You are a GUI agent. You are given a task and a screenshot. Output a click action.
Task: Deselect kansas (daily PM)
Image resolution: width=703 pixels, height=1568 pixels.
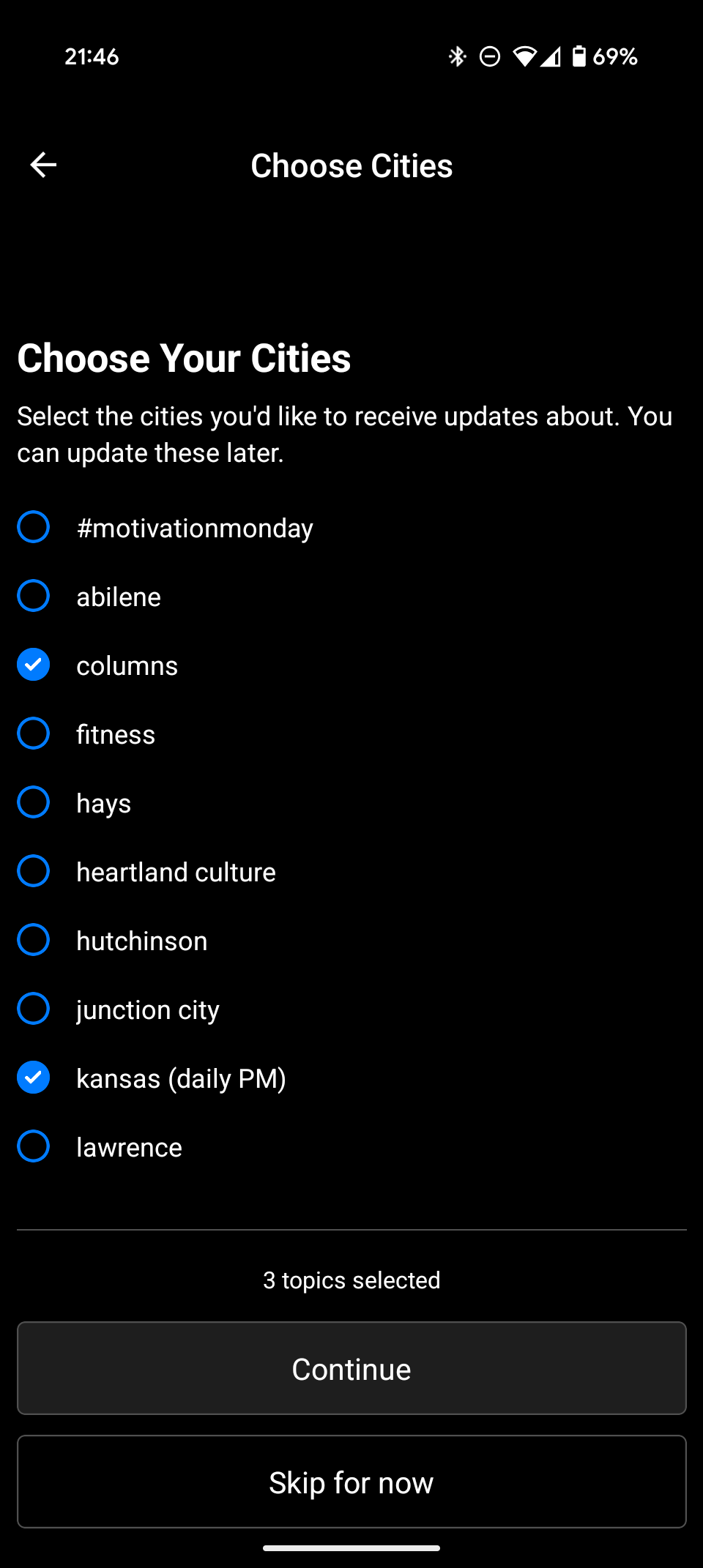(x=34, y=1078)
